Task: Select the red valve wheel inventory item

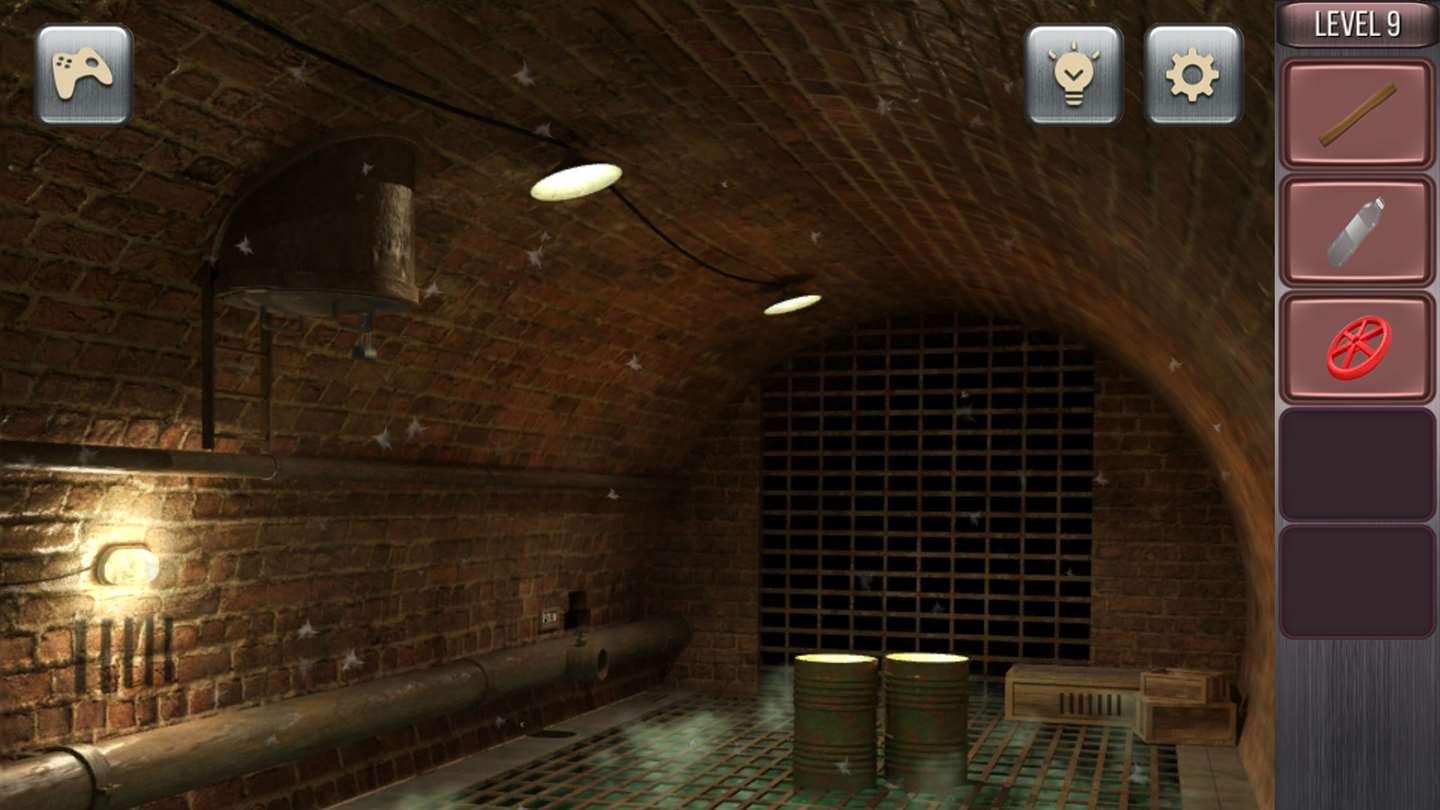Action: pyautogui.click(x=1357, y=347)
